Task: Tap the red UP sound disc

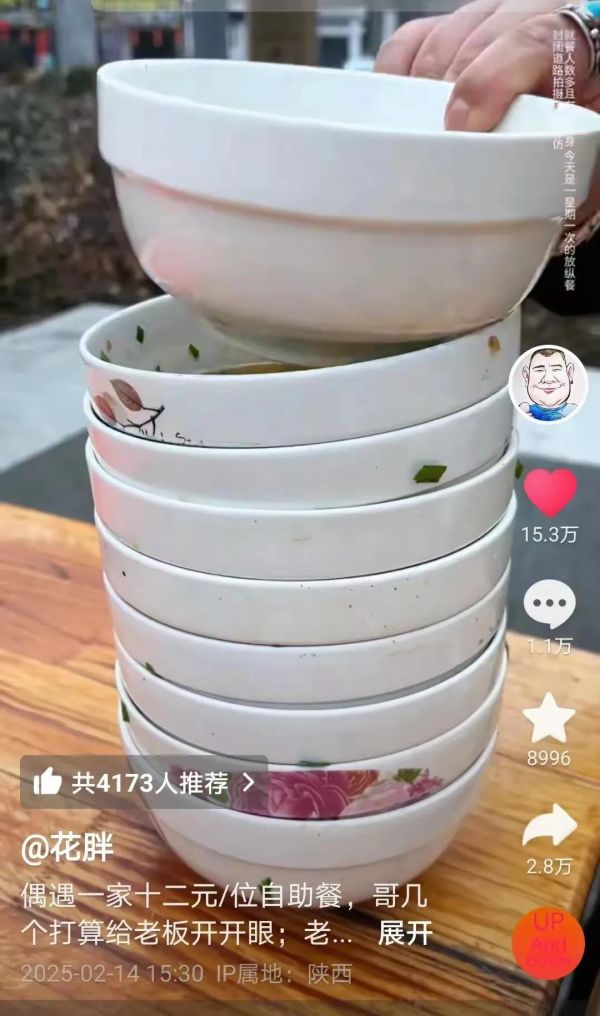Action: pos(547,943)
